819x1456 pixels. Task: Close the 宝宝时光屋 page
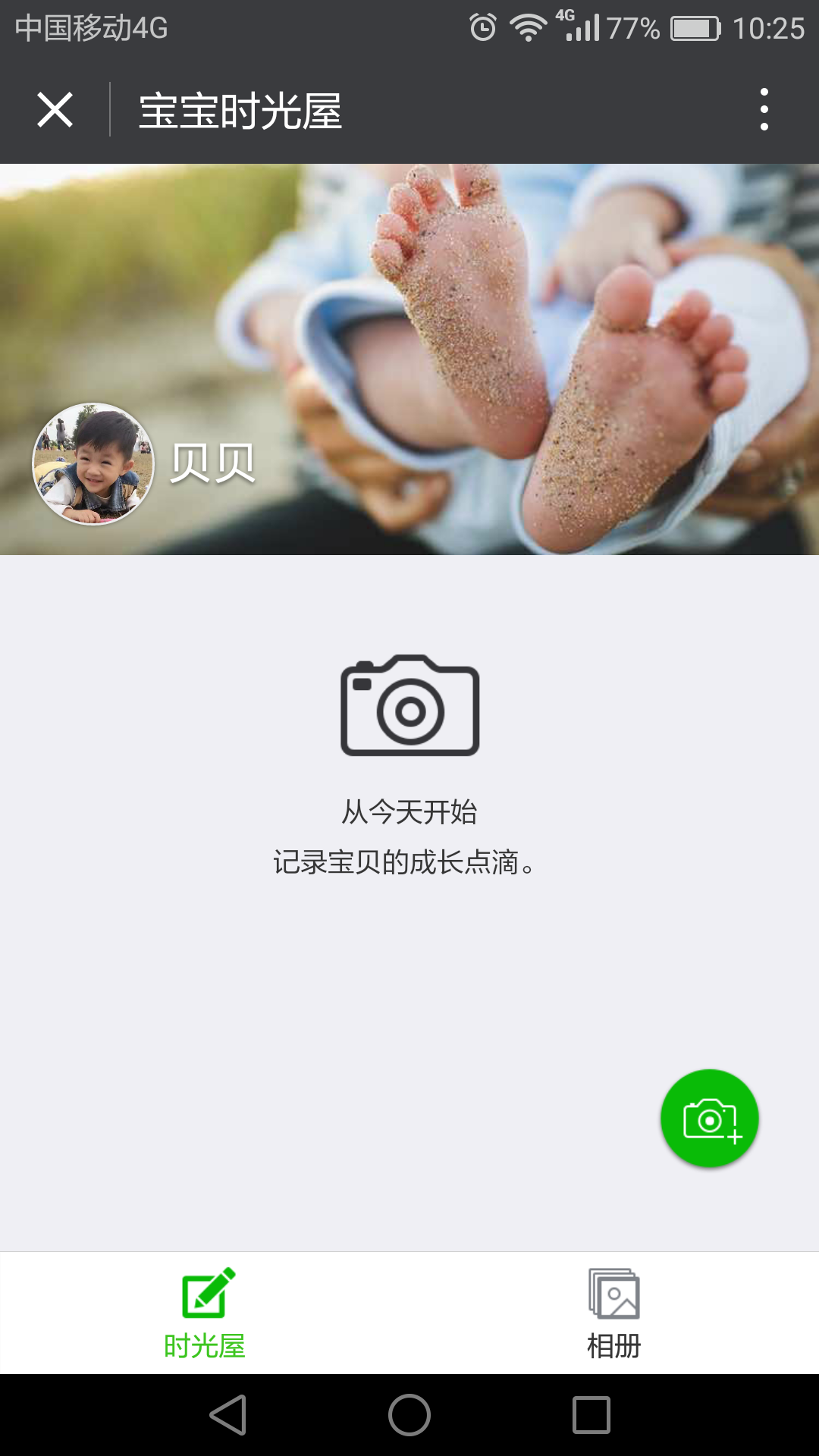coord(55,110)
